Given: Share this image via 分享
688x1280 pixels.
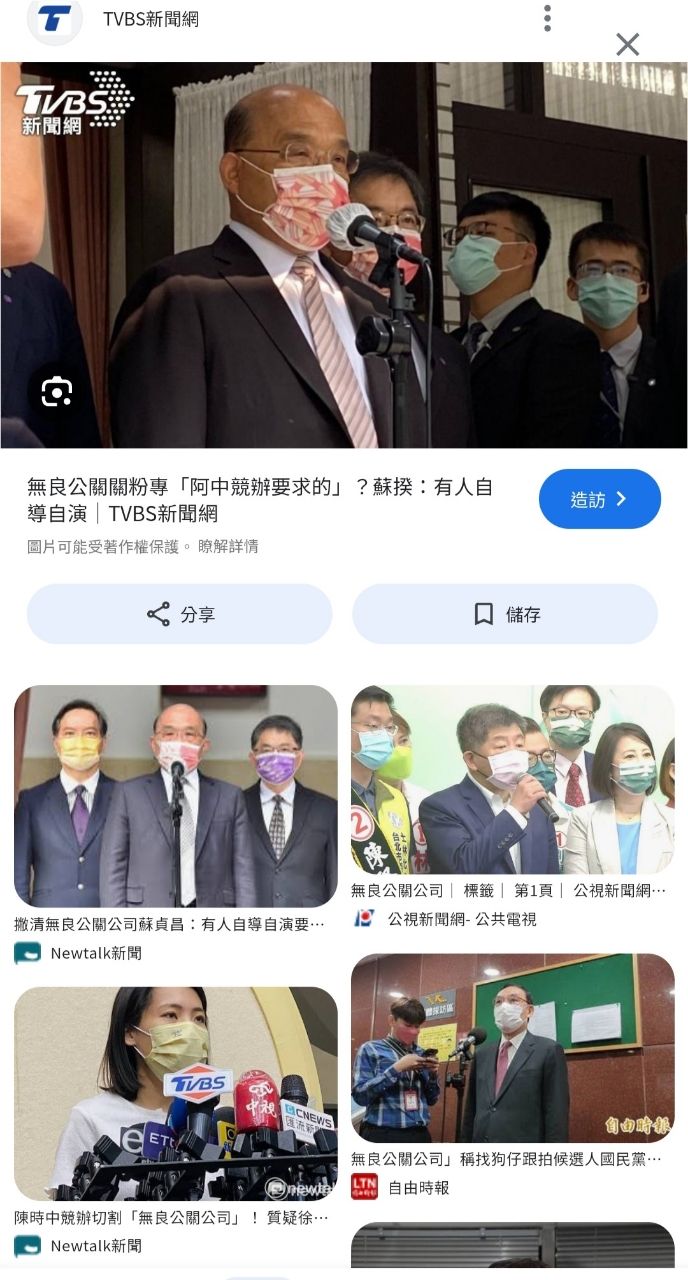Looking at the screenshot, I should click(180, 614).
